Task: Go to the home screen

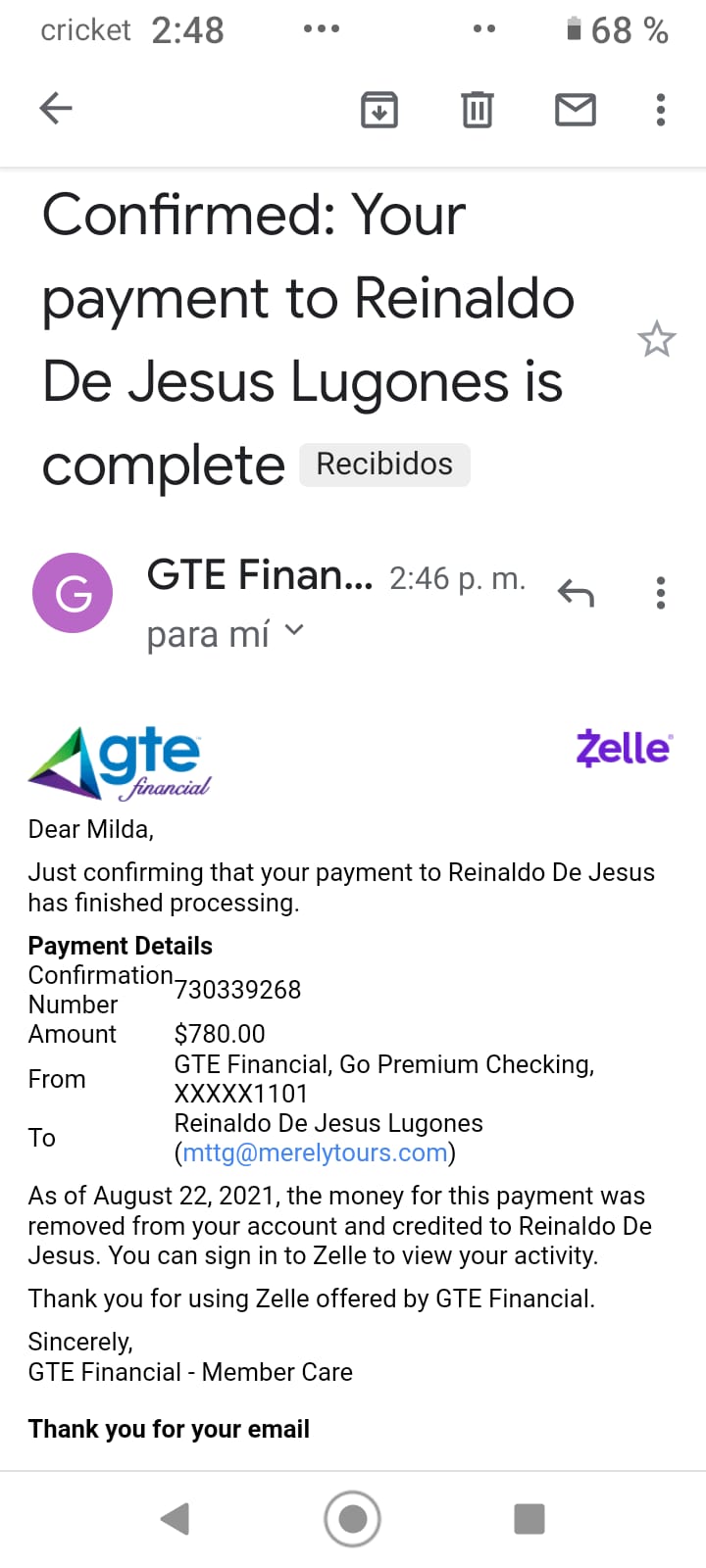Action: [352, 1519]
